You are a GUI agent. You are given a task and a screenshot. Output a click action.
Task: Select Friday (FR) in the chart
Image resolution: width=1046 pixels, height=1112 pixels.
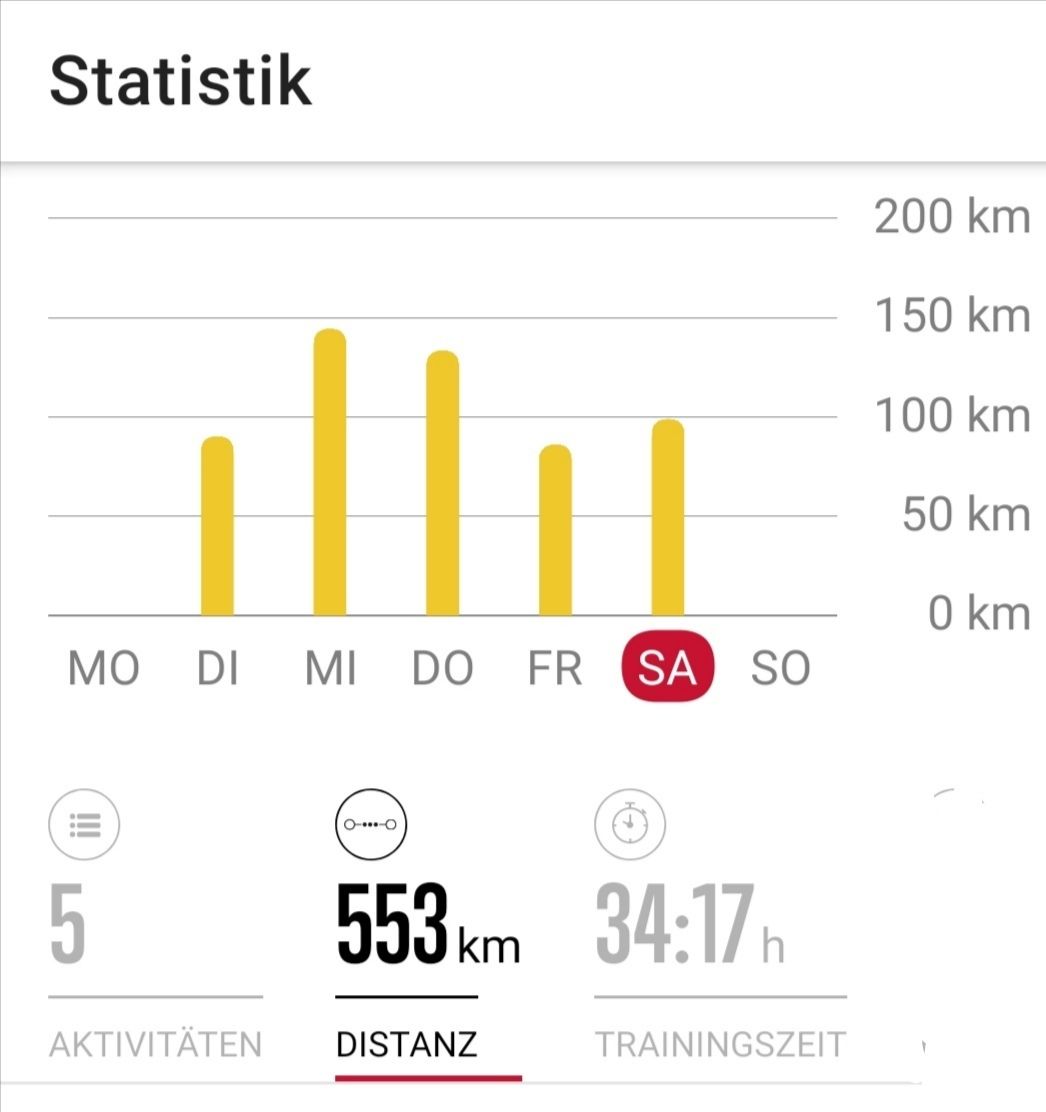(x=555, y=669)
